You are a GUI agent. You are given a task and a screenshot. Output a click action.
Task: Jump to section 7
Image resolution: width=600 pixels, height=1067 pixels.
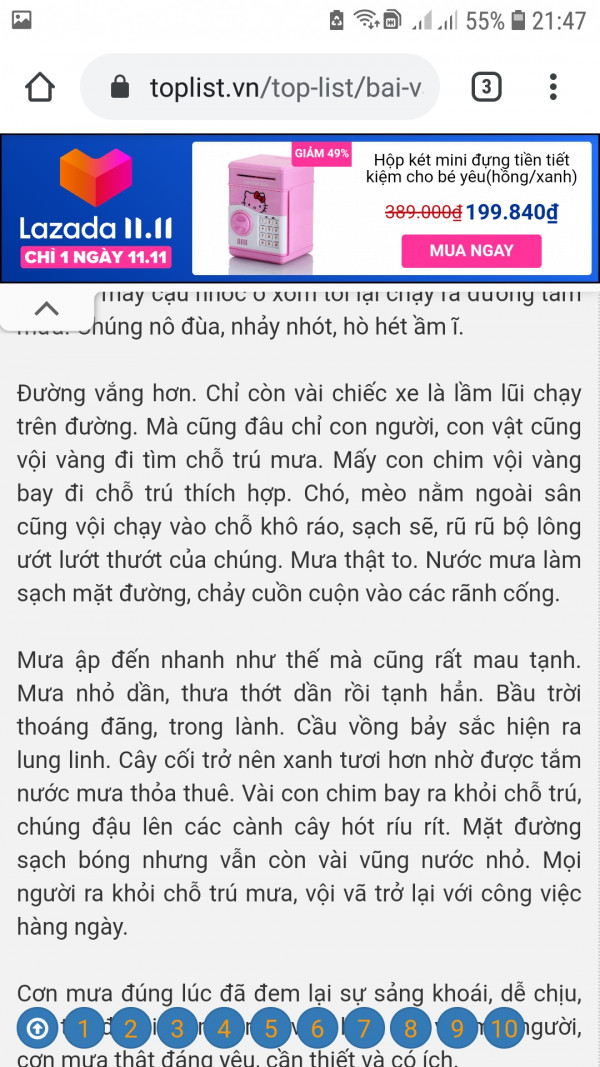[x=364, y=1028]
